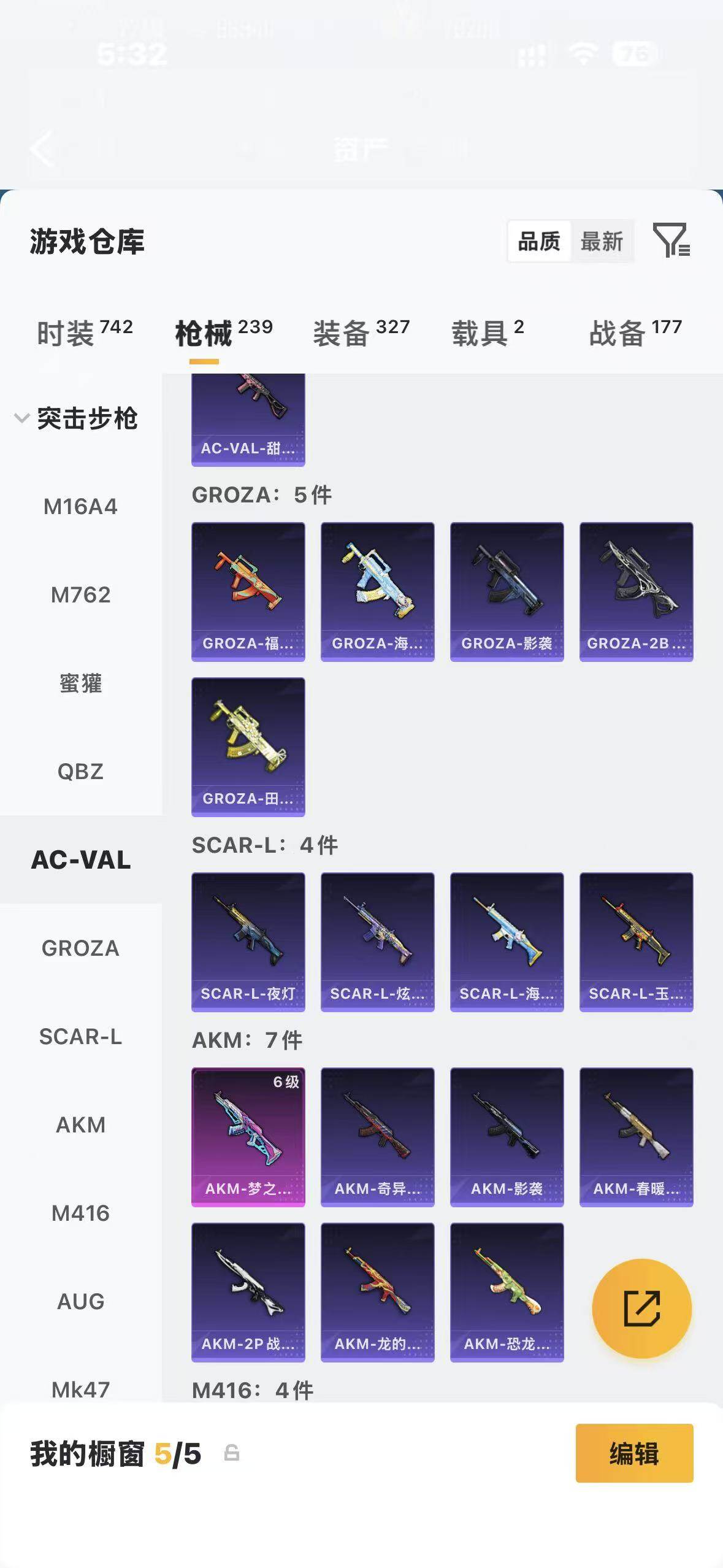Open the 载具 tab
This screenshot has width=723, height=1568.
pos(488,333)
